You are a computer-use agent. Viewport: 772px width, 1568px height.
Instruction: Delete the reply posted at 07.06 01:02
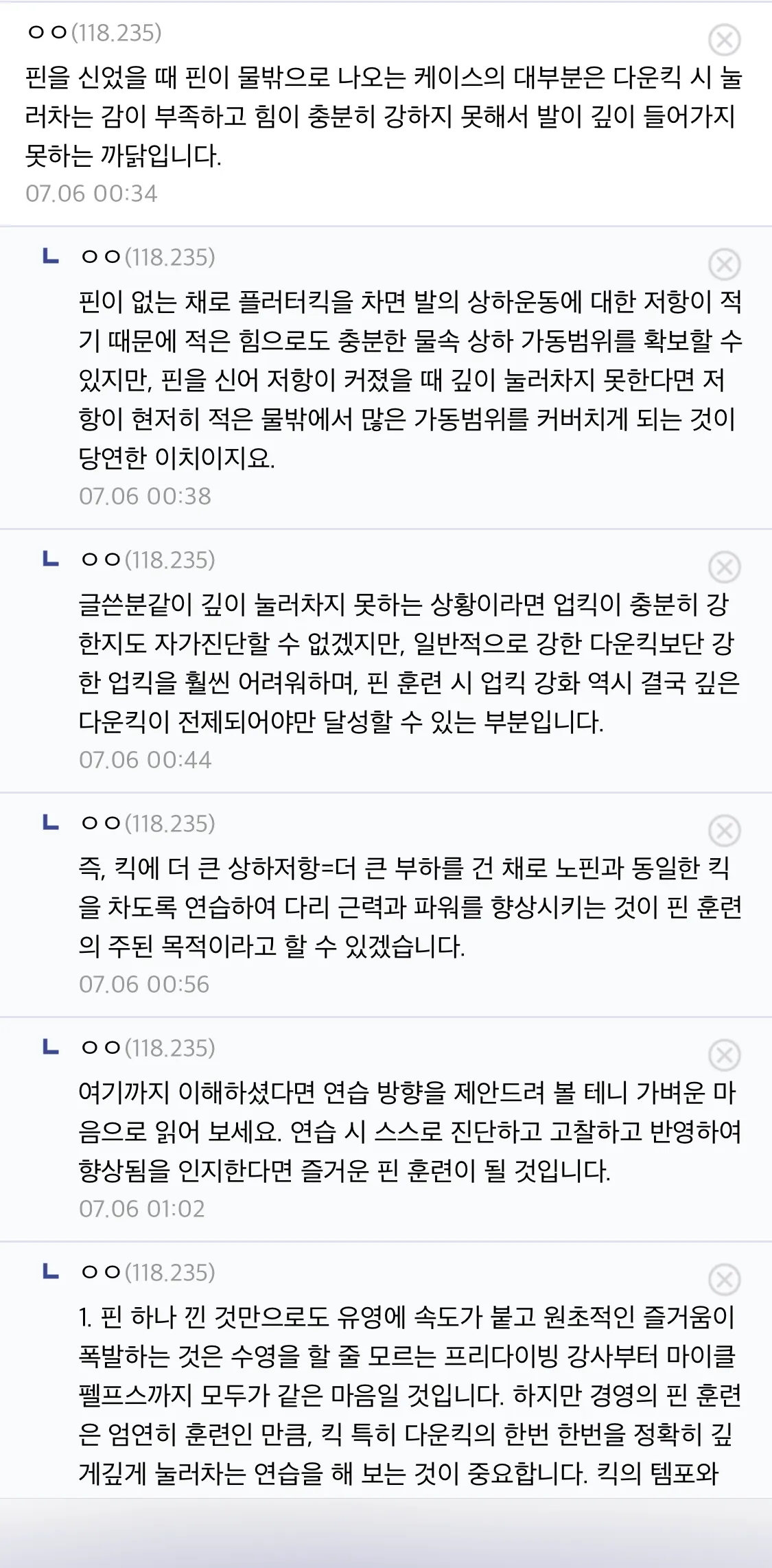click(724, 1055)
